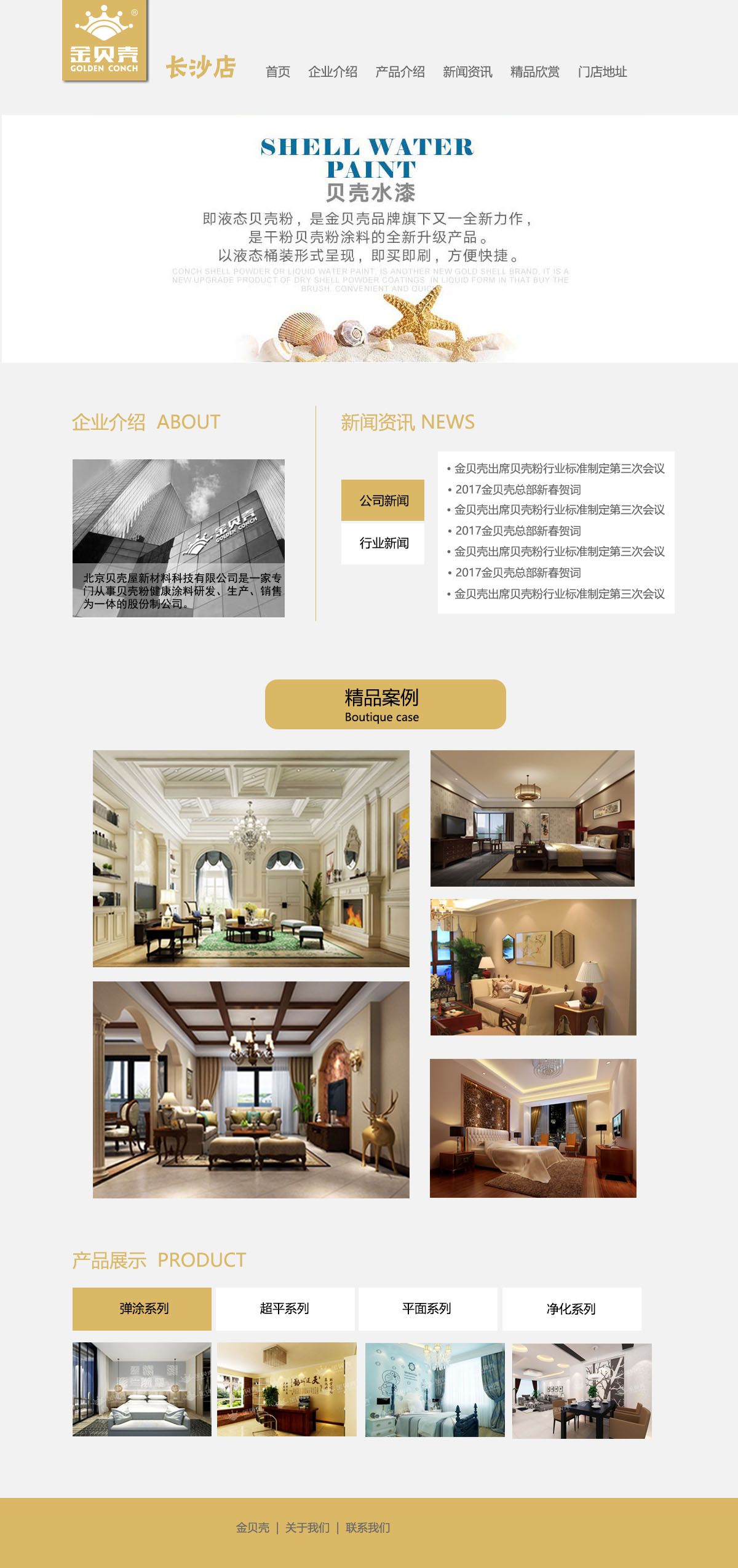The height and width of the screenshot is (1568, 738).
Task: Select 精品欣赏 in the navigation
Action: click(534, 72)
